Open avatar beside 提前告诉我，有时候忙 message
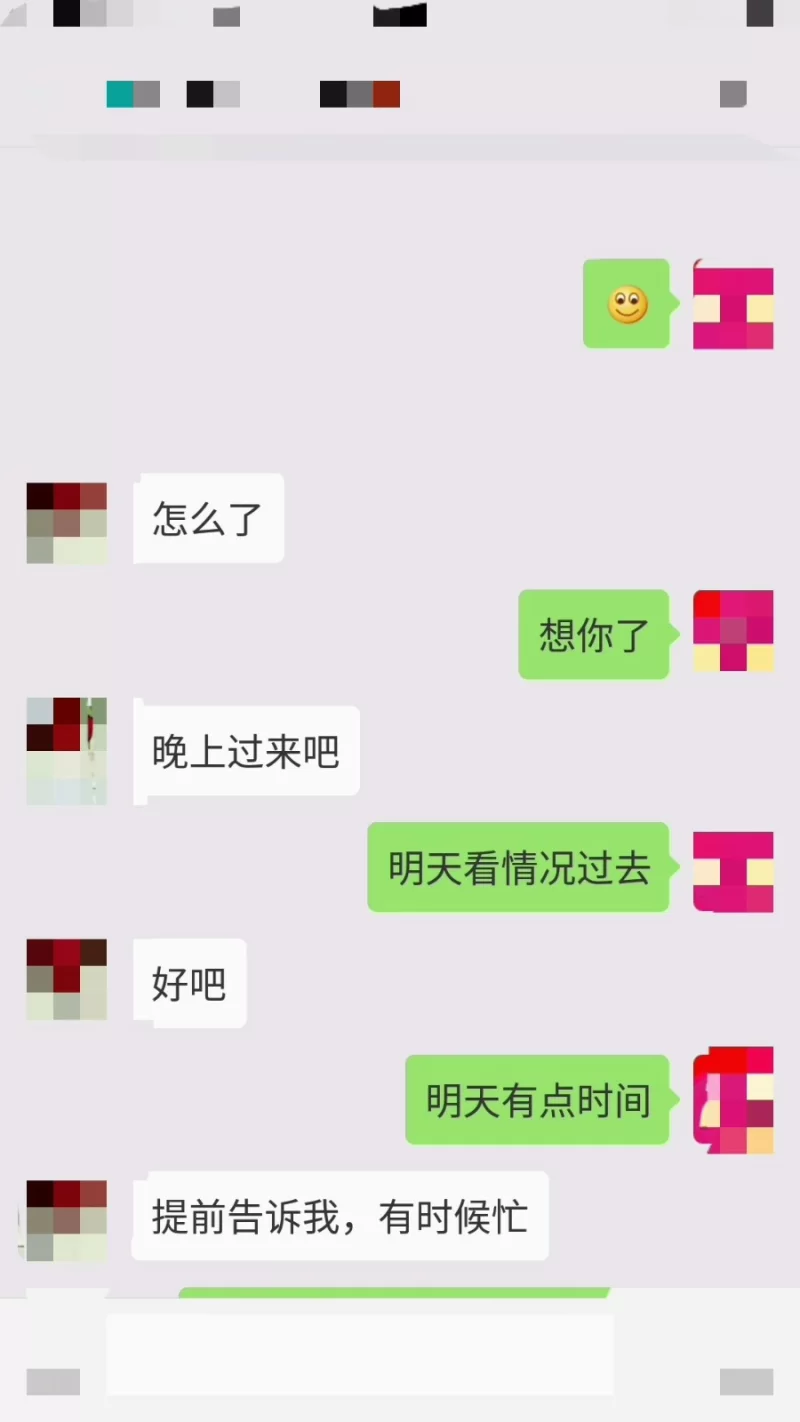The width and height of the screenshot is (800, 1422). [66, 1220]
